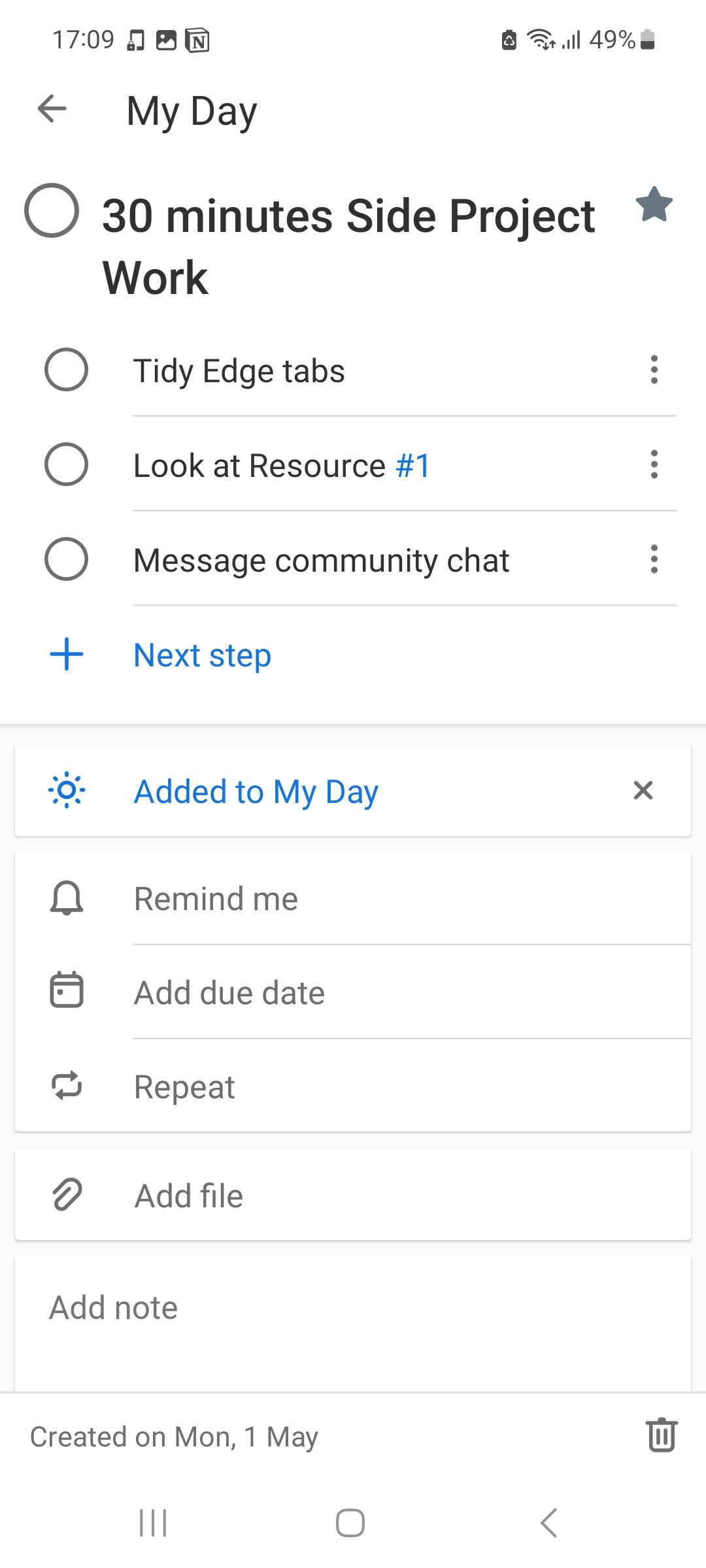Open recent apps from navigation bar
Screen dimensions: 706x1568
click(x=153, y=1523)
